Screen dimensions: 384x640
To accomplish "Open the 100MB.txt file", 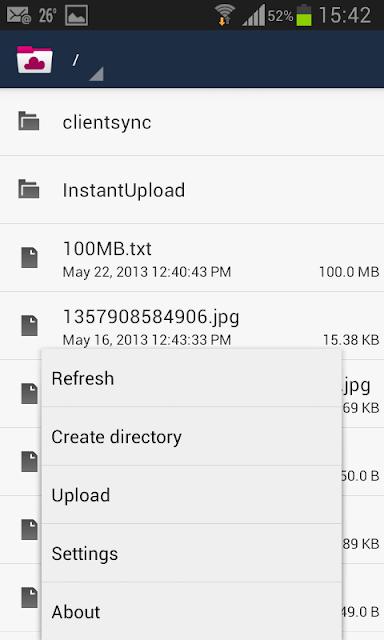I will click(x=192, y=258).
